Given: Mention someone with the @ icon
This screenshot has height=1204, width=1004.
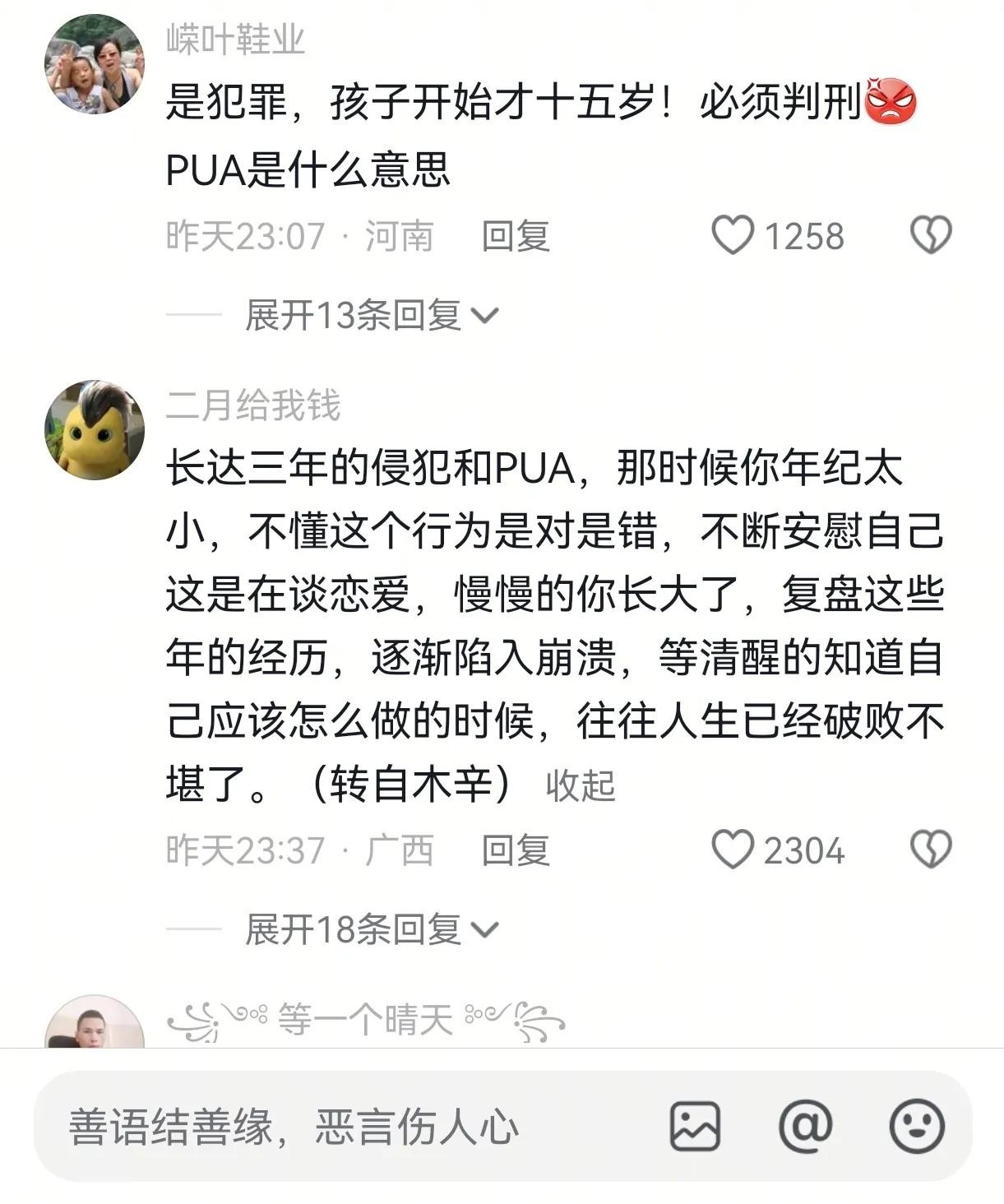Looking at the screenshot, I should pyautogui.click(x=805, y=1126).
